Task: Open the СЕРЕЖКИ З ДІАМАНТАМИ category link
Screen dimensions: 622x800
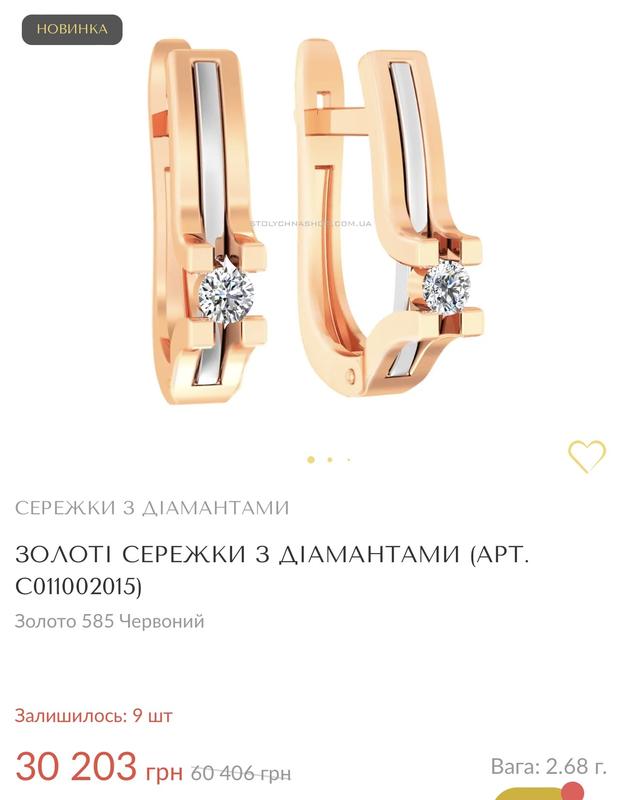Action: 152,508
